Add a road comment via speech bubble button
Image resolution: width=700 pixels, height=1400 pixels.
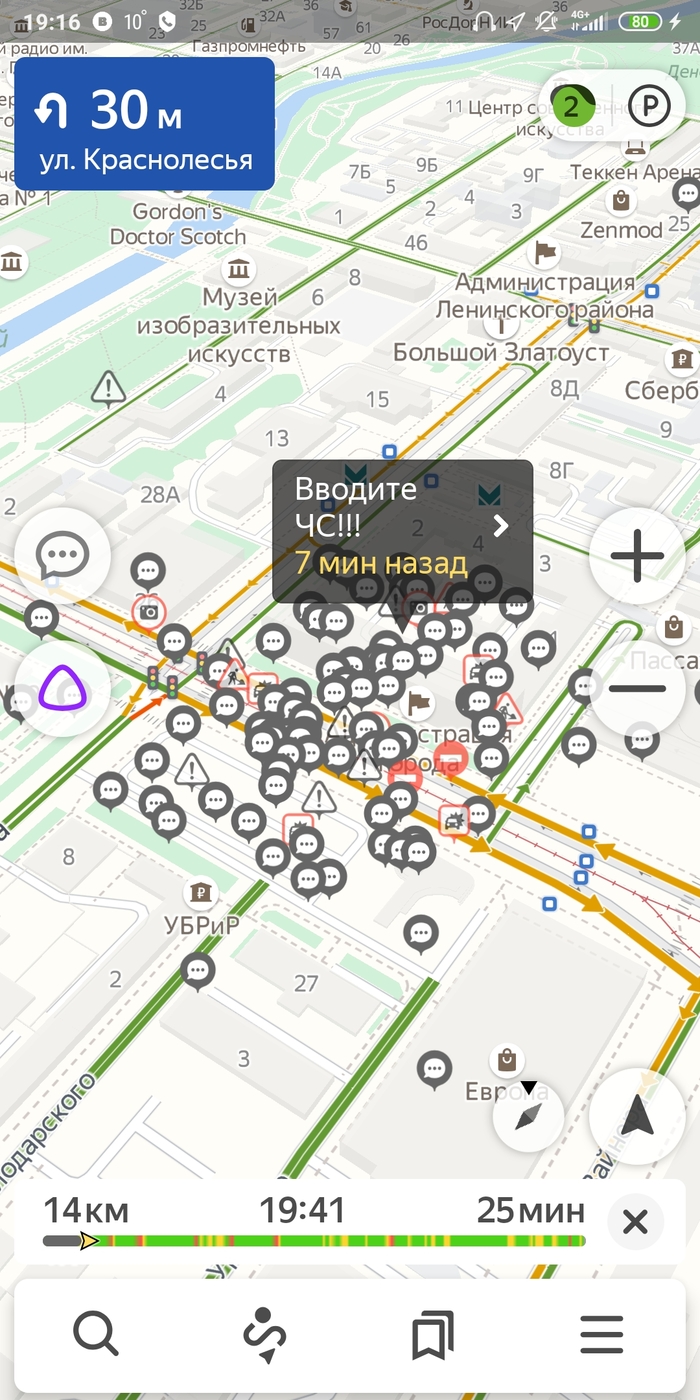coord(62,557)
